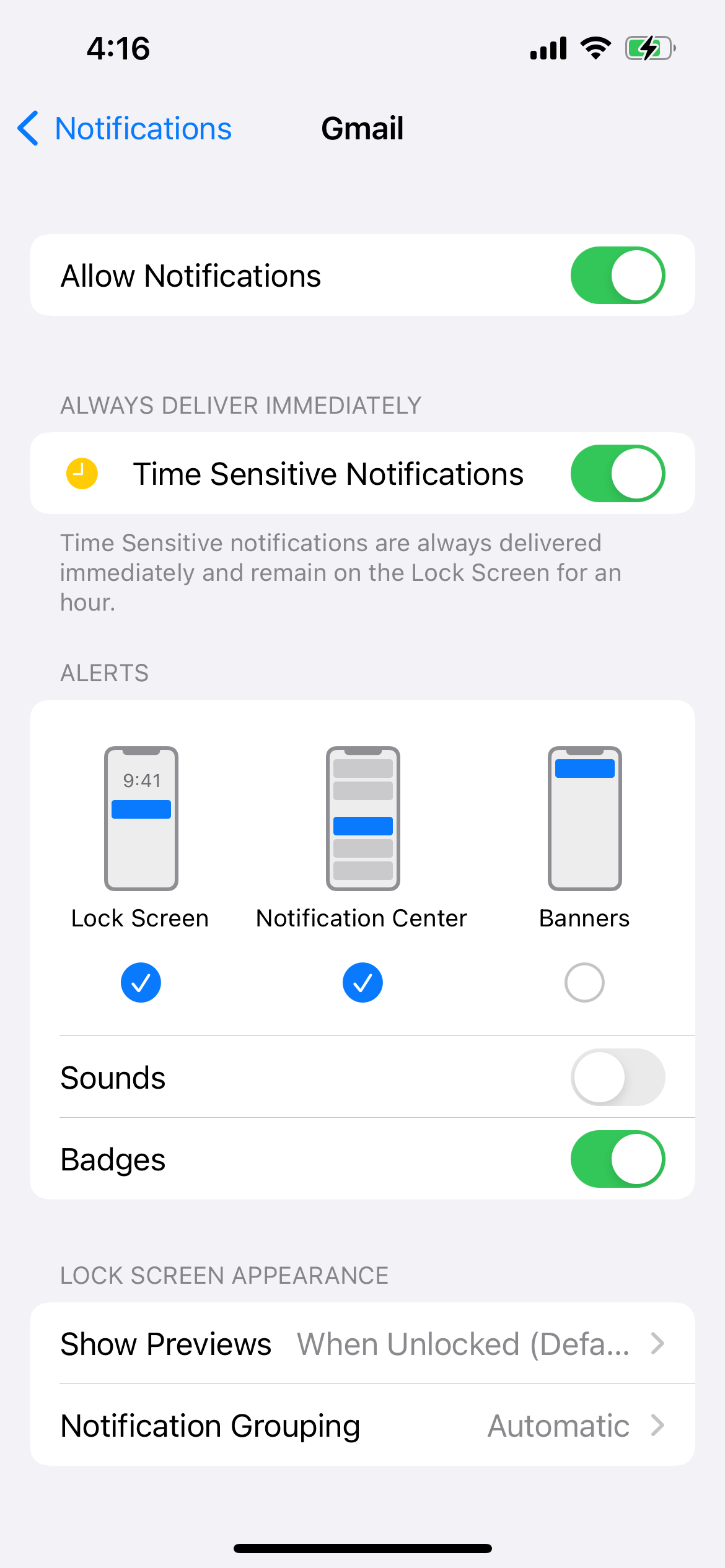The height and width of the screenshot is (1568, 725).
Task: Uncheck Lock Screen alerts
Action: click(x=141, y=983)
